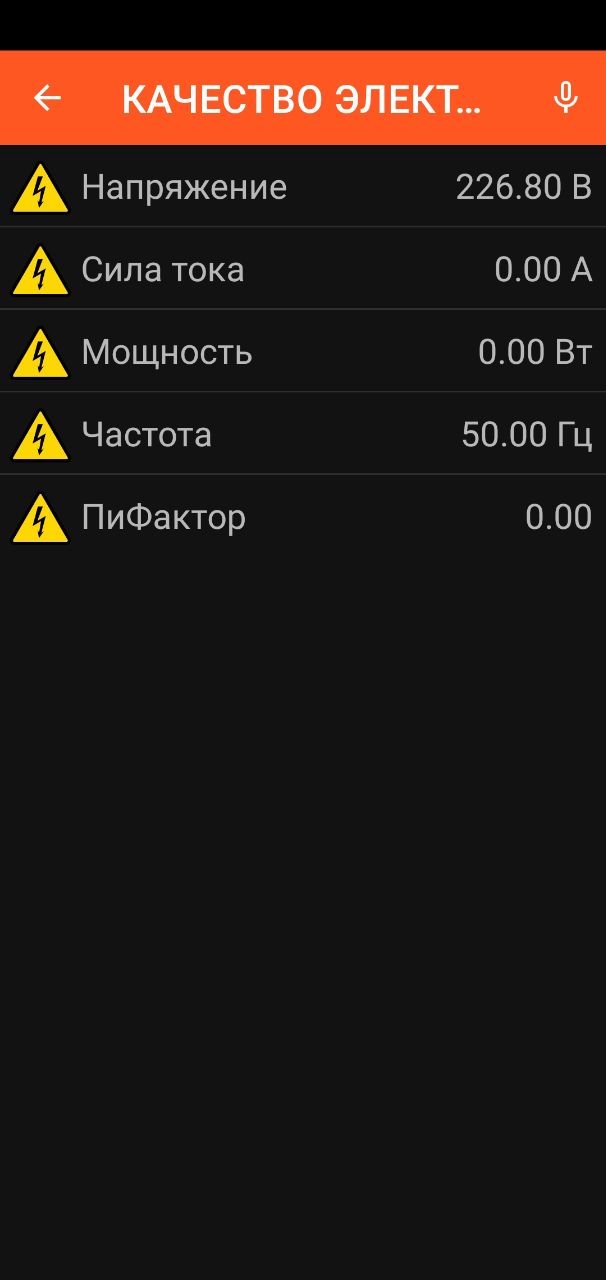View the Частота row details
Screen dimensions: 606x1280
tap(302, 435)
